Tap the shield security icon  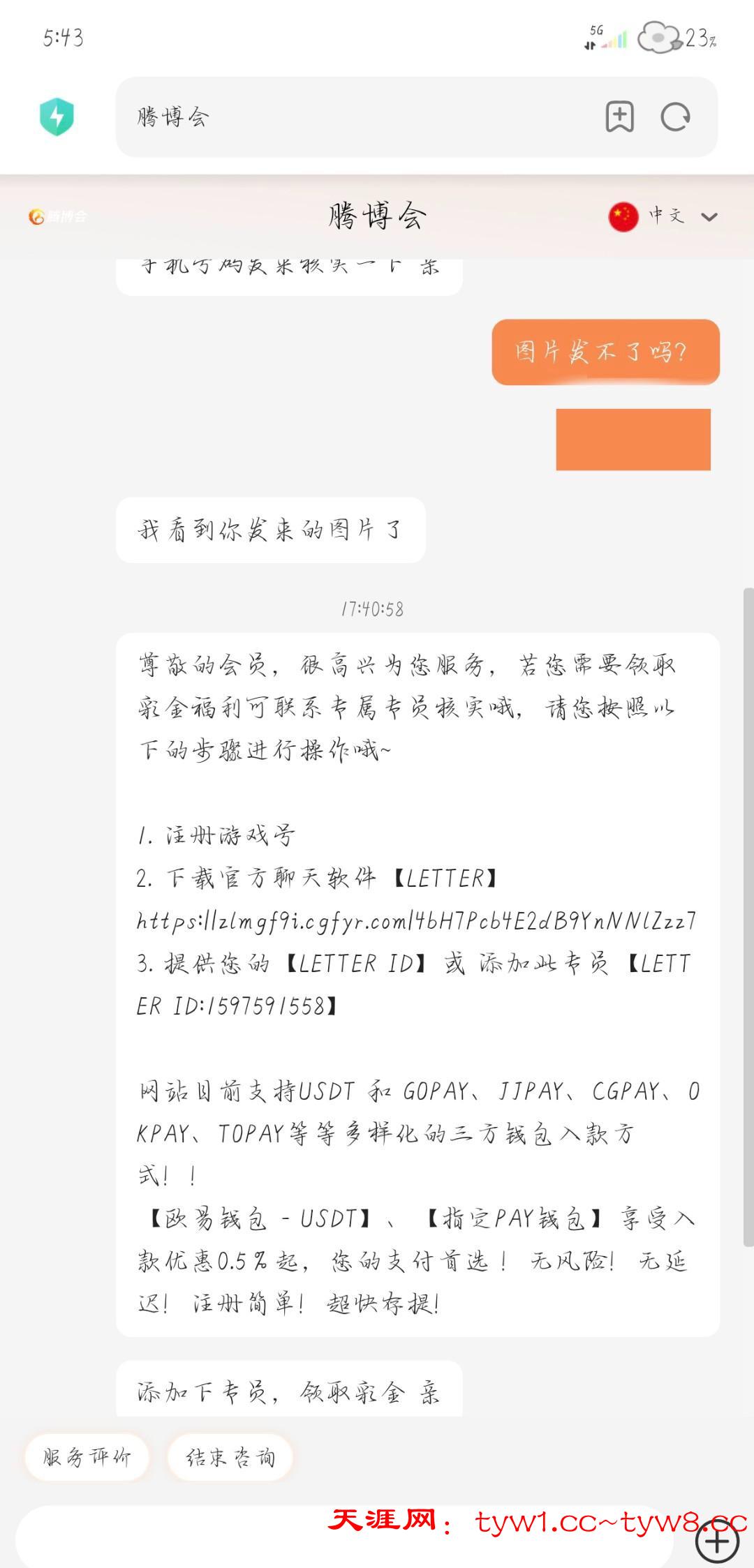(x=57, y=117)
